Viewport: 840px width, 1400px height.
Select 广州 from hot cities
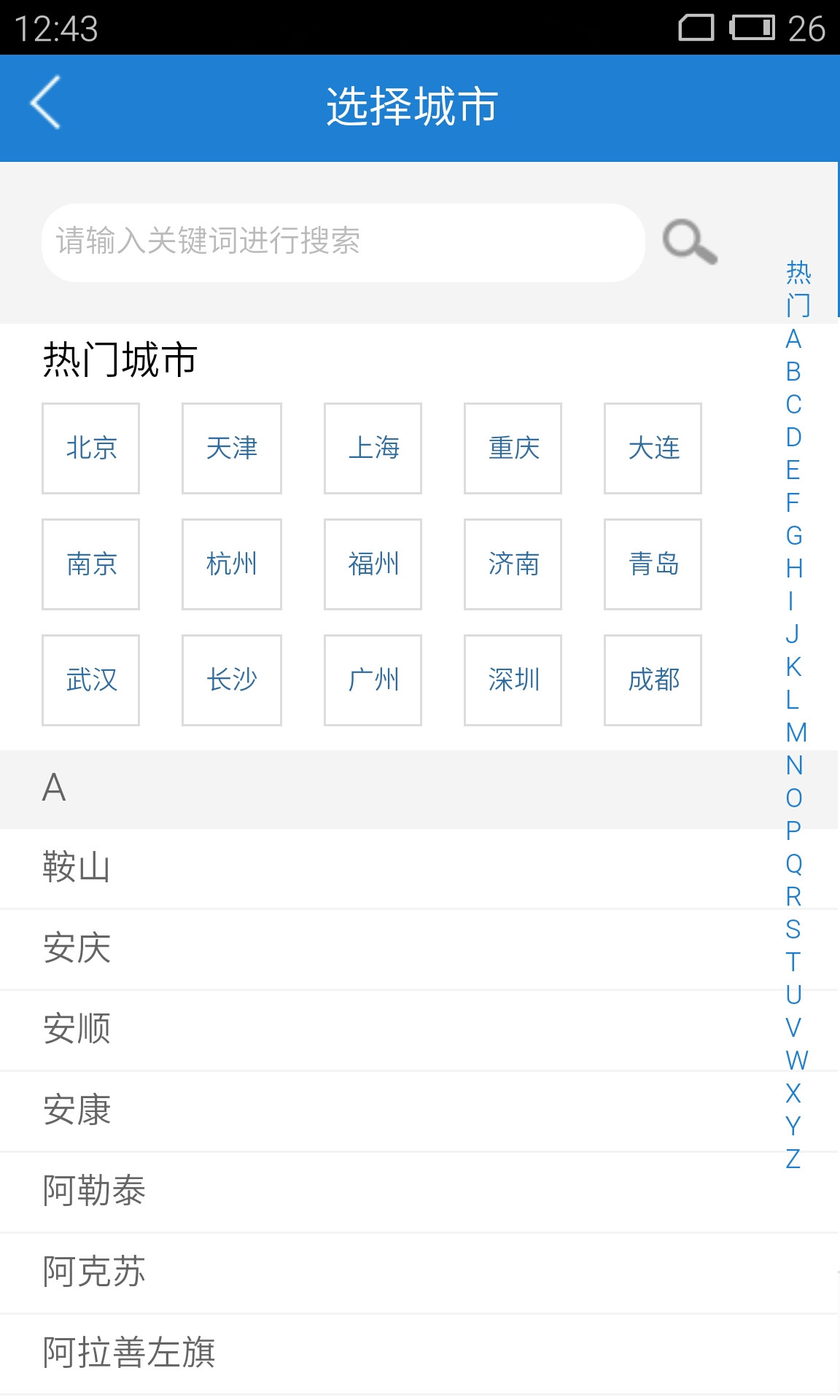coord(373,680)
